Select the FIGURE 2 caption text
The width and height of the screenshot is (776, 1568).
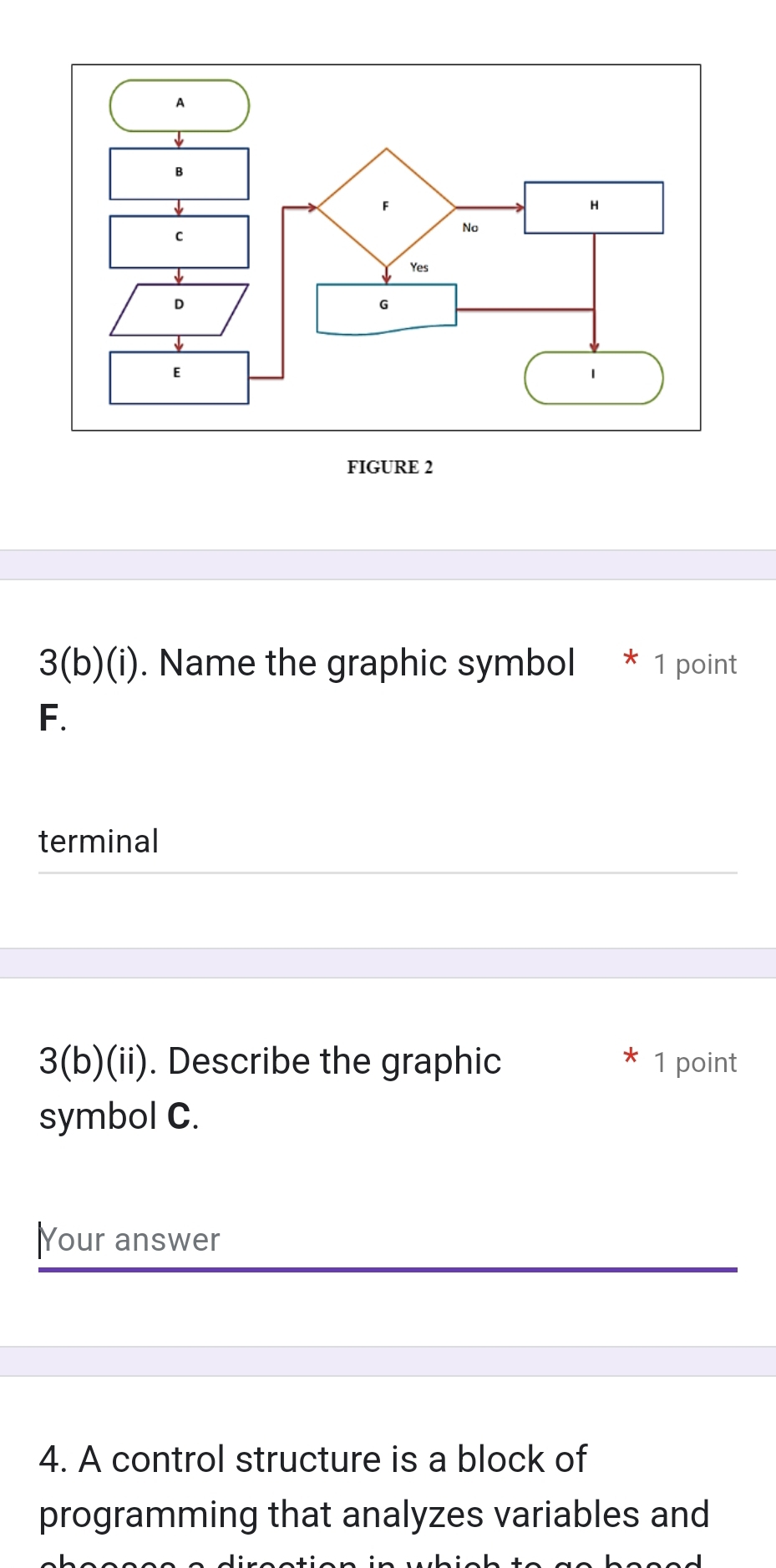coord(389,467)
